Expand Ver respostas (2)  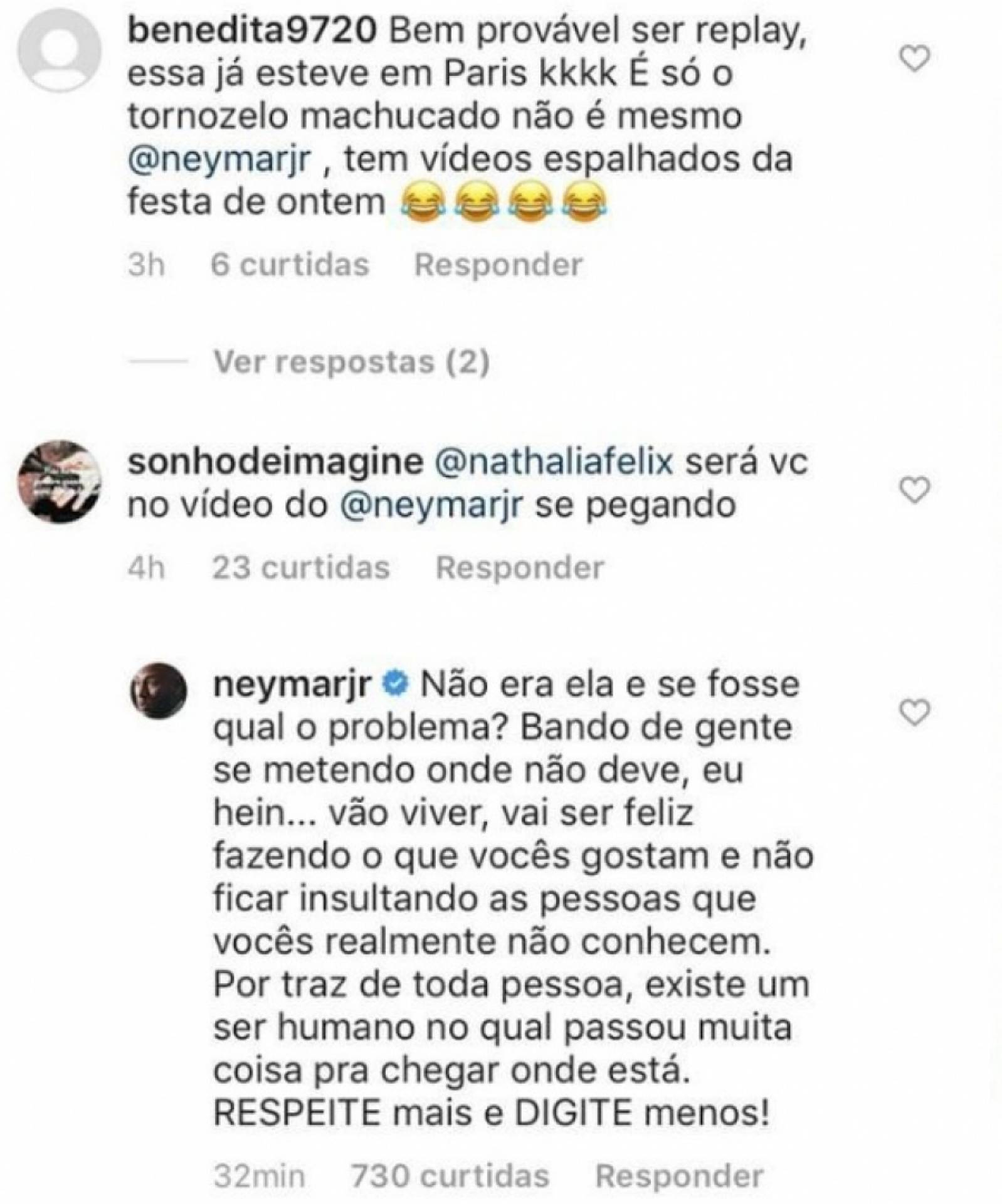[351, 362]
